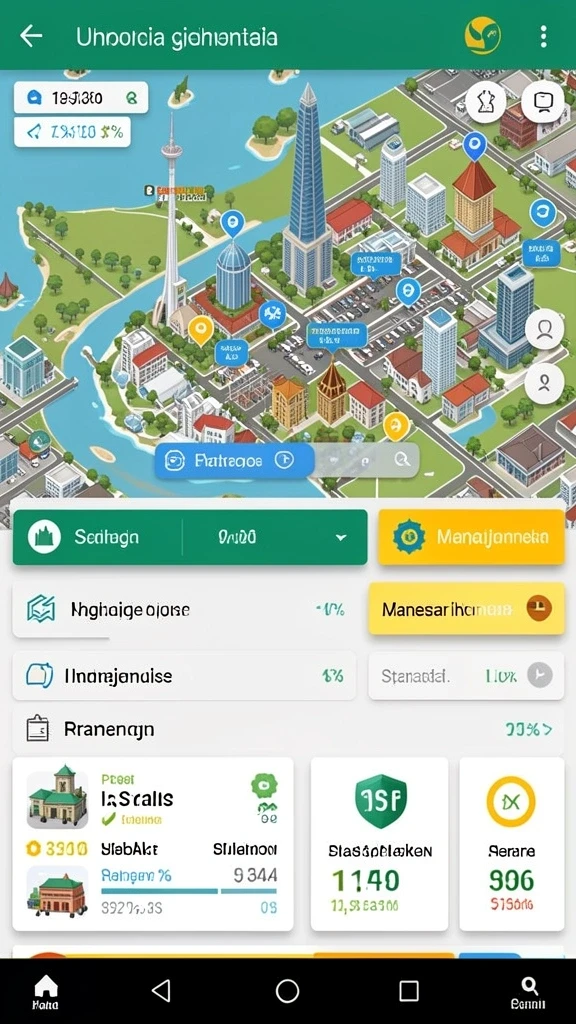
Task: Open the IsStalls building card
Action: [x=153, y=844]
